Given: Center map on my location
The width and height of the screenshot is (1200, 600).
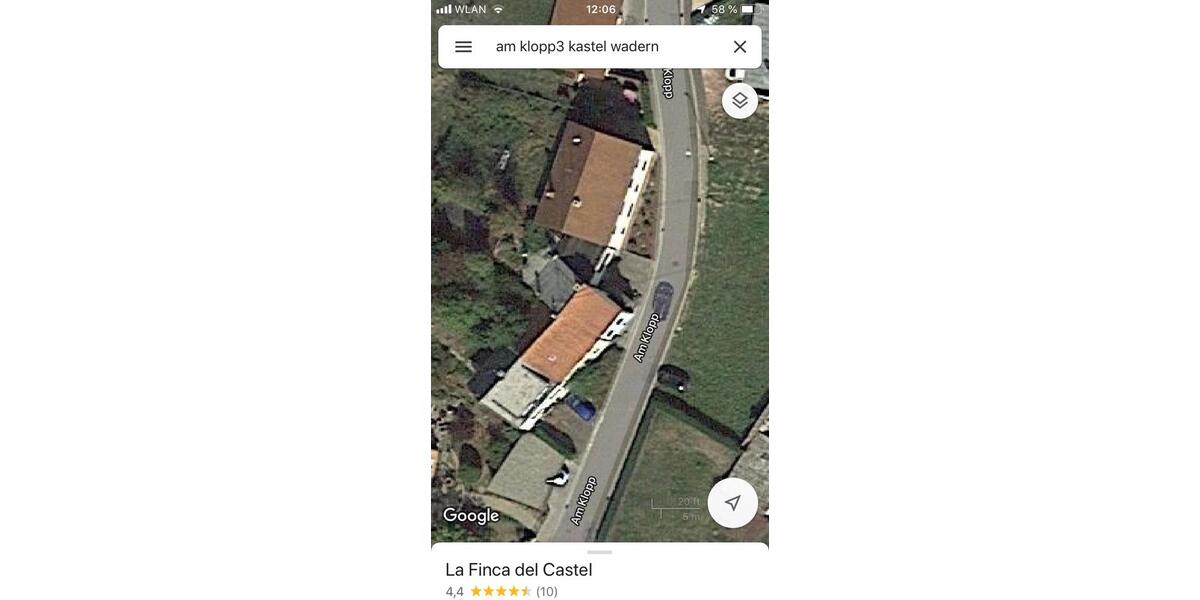Looking at the screenshot, I should 733,503.
